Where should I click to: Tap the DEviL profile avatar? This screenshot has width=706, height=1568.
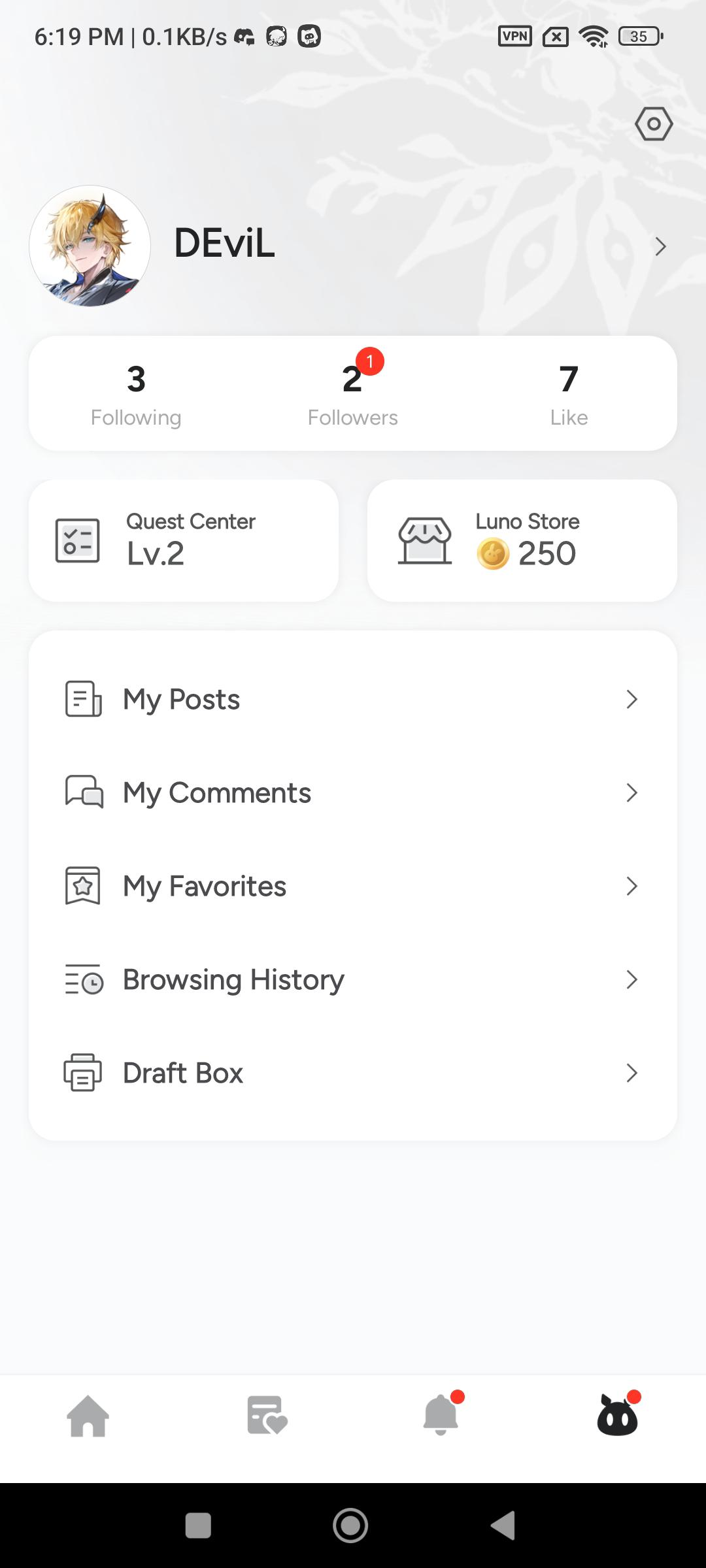pos(90,246)
